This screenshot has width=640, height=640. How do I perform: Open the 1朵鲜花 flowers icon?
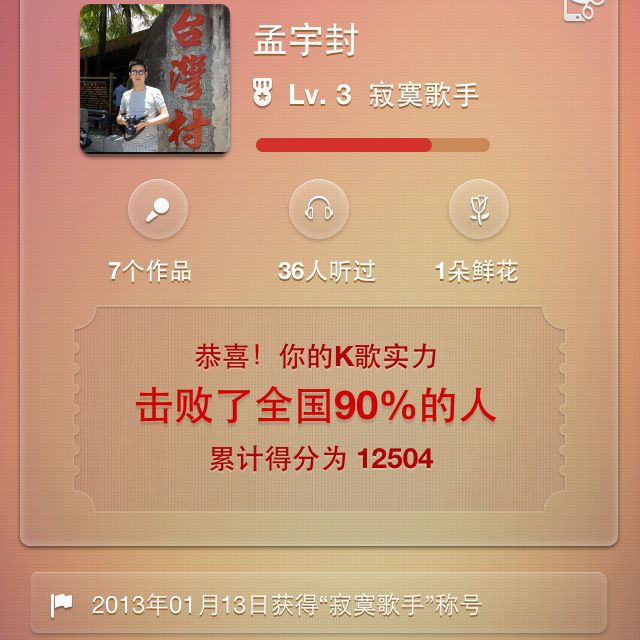click(479, 210)
